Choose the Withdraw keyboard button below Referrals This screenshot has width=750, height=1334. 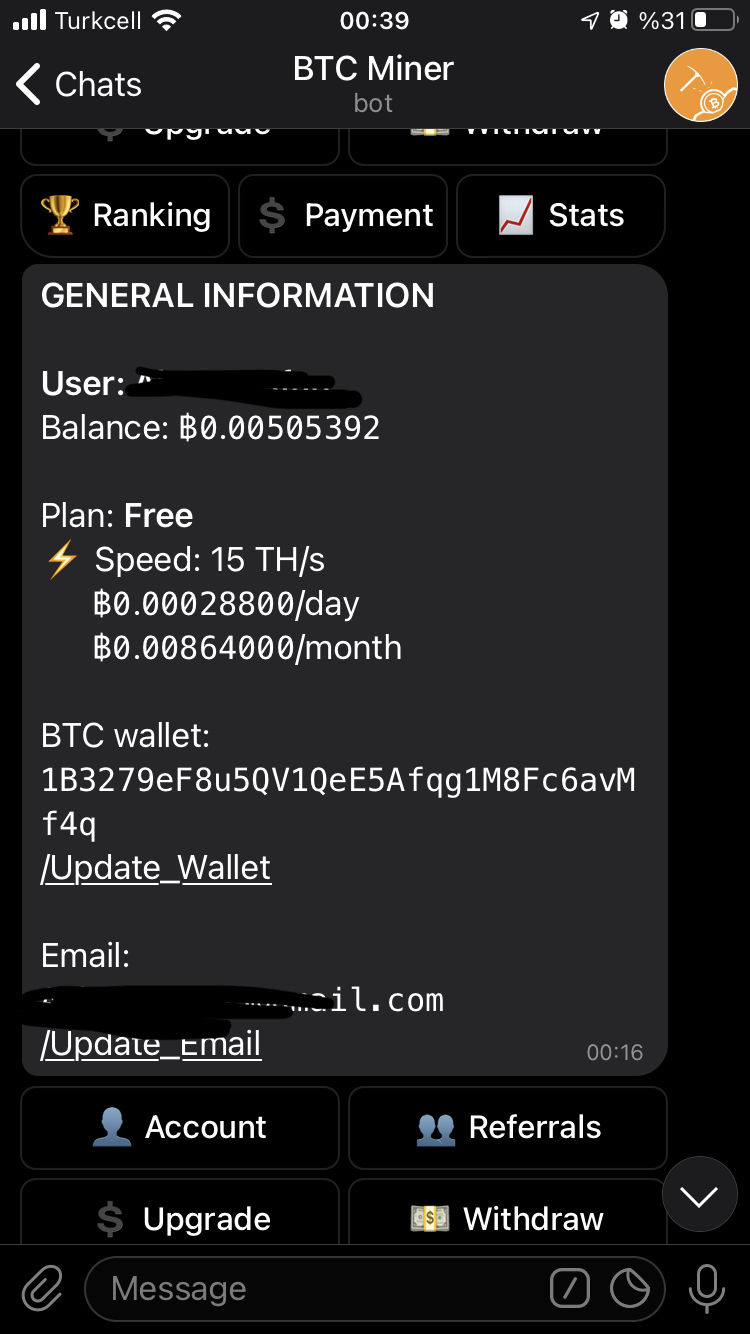tap(508, 1219)
